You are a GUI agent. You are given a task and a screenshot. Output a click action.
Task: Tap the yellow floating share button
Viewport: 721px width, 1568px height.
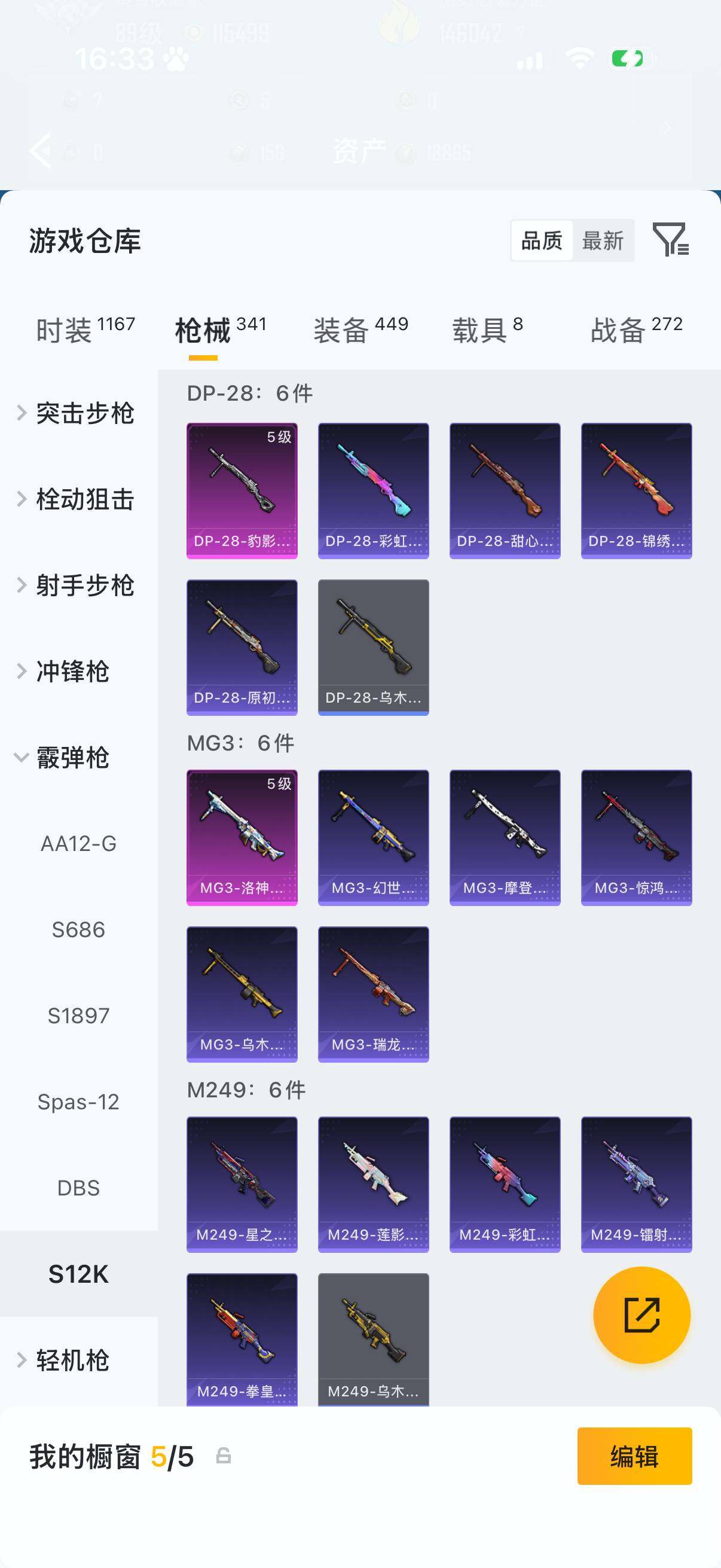click(641, 1315)
